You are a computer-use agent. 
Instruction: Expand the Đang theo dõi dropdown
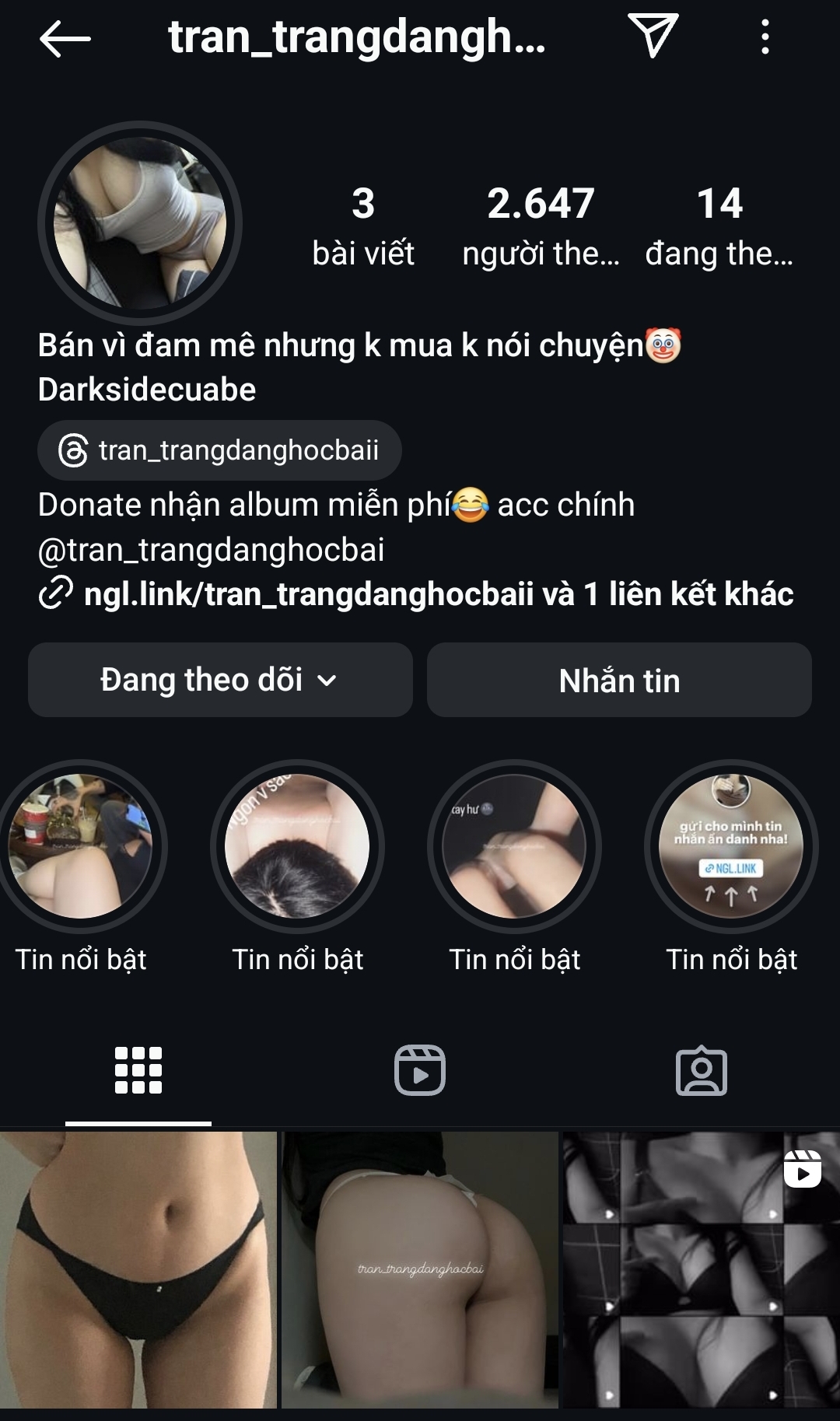pos(220,680)
